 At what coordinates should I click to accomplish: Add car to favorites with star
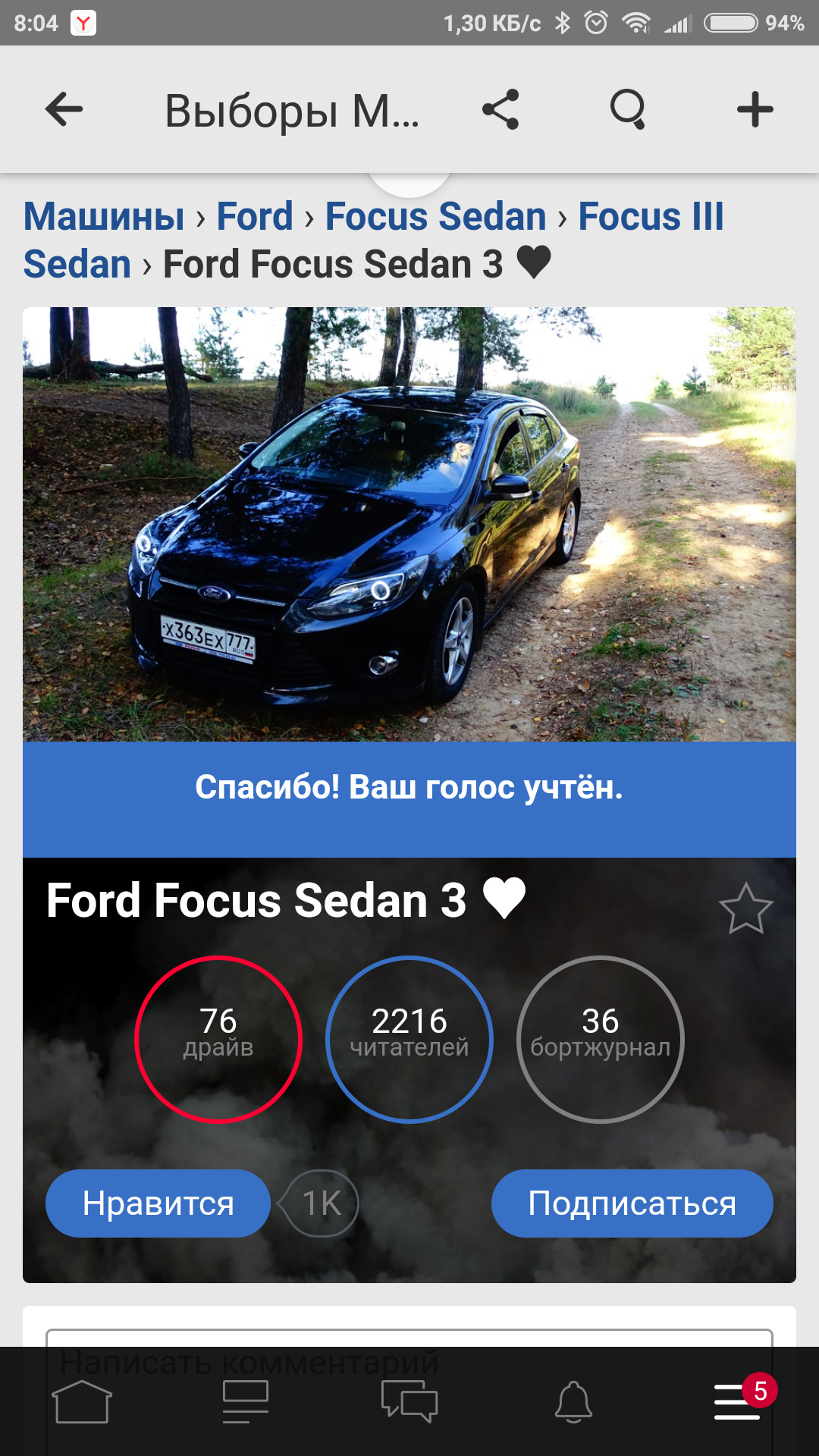745,908
